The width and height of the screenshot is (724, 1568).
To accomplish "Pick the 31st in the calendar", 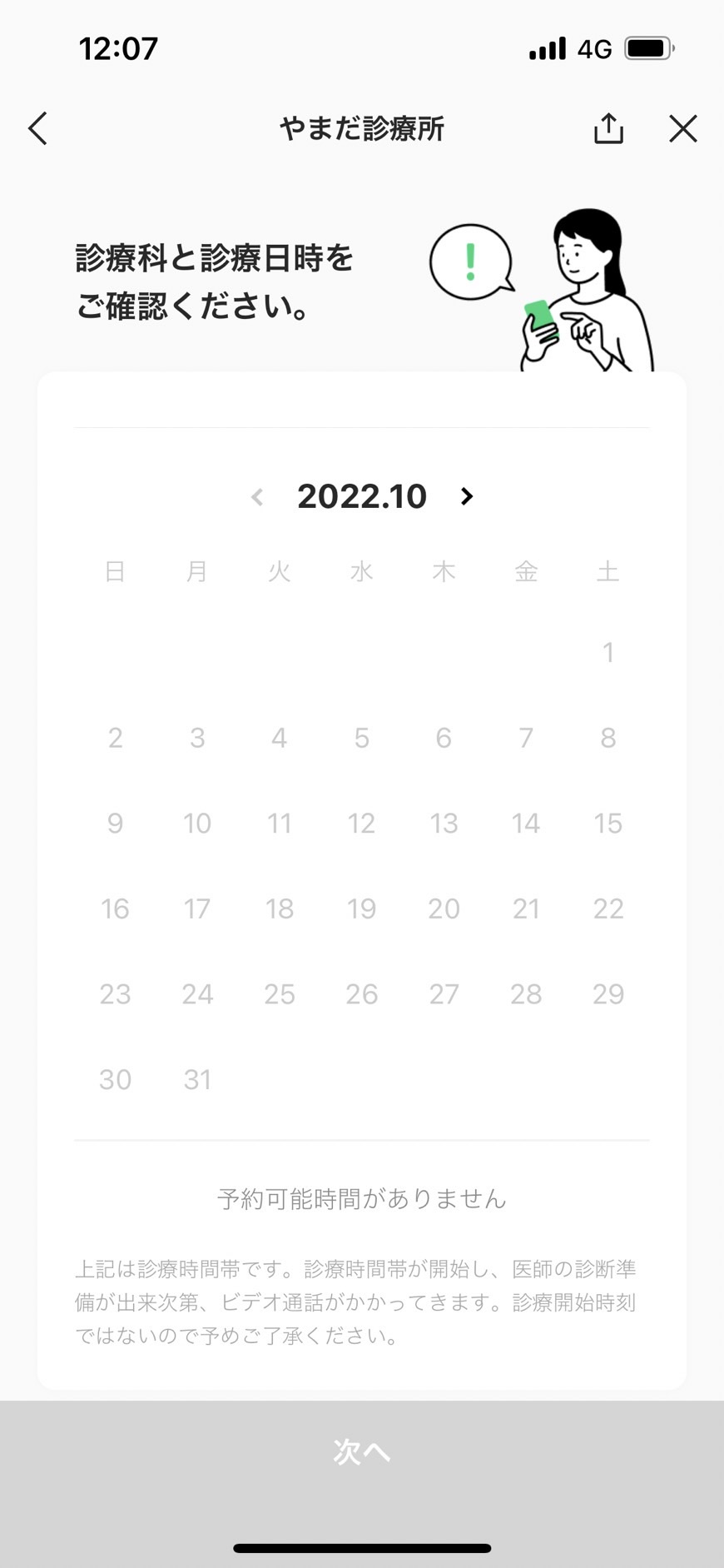I will point(197,1080).
